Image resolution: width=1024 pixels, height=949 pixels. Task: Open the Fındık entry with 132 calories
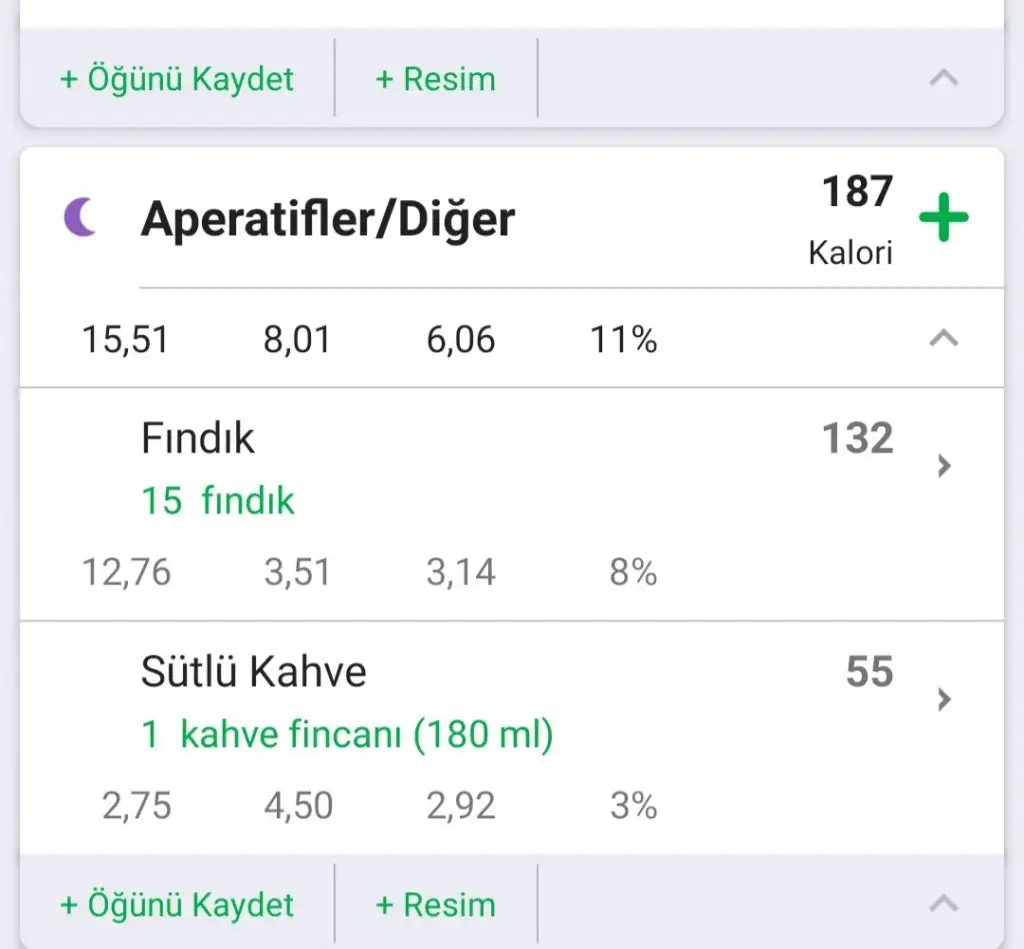tap(943, 466)
